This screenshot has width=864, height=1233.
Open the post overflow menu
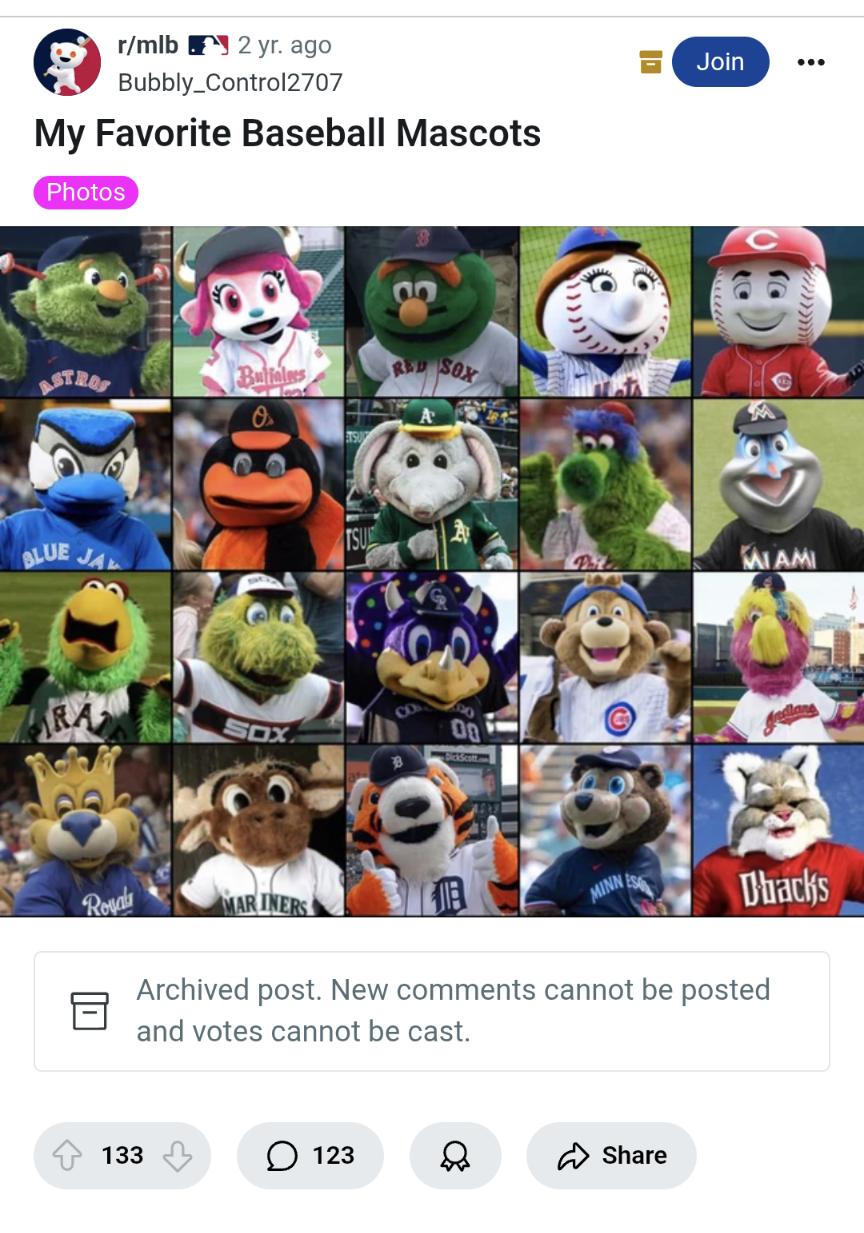811,62
